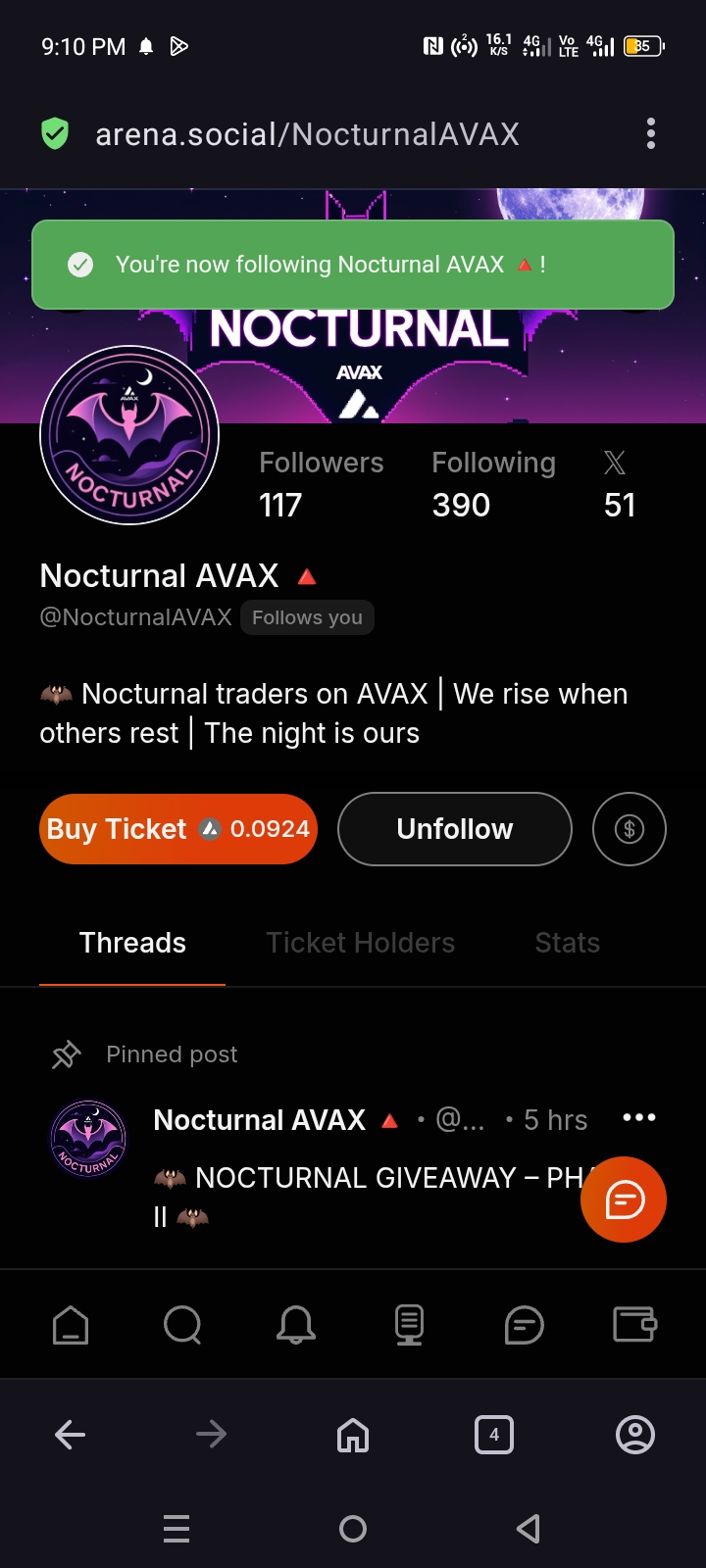
Task: Switch to the Stats tab
Action: [x=567, y=943]
